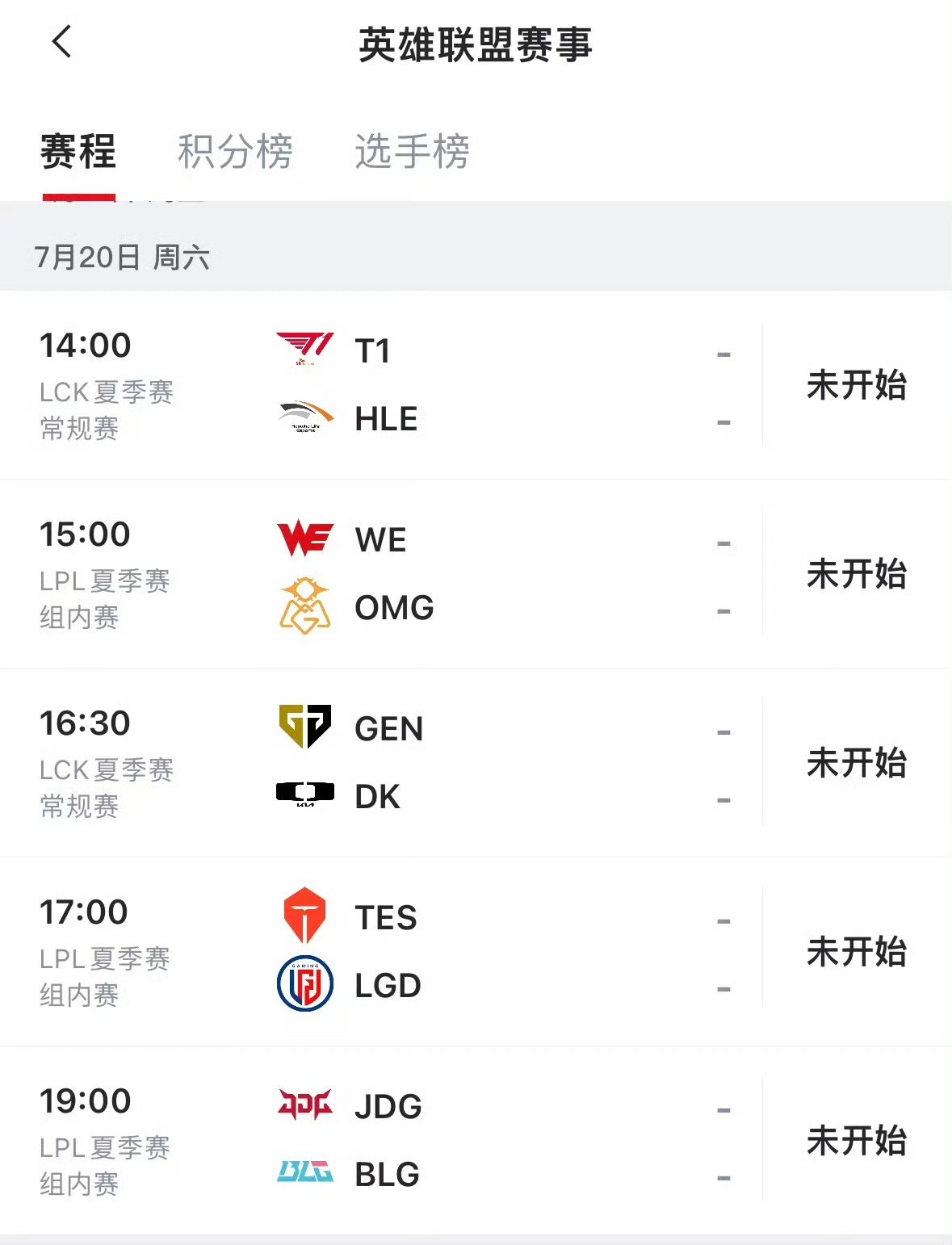Image resolution: width=952 pixels, height=1245 pixels.
Task: View the JDG vs BLG match
Action: pyautogui.click(x=475, y=1141)
